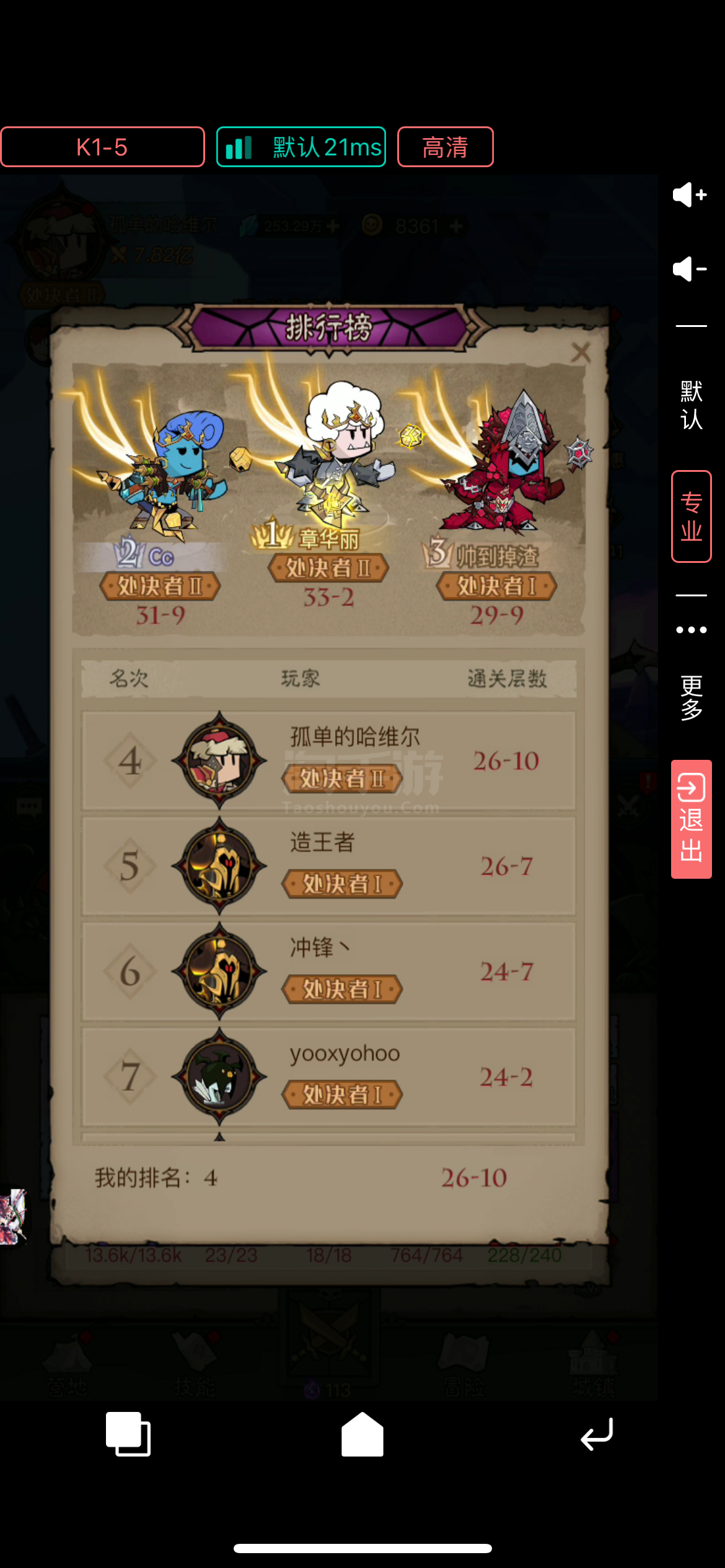Go back with the return arrow

click(597, 1434)
